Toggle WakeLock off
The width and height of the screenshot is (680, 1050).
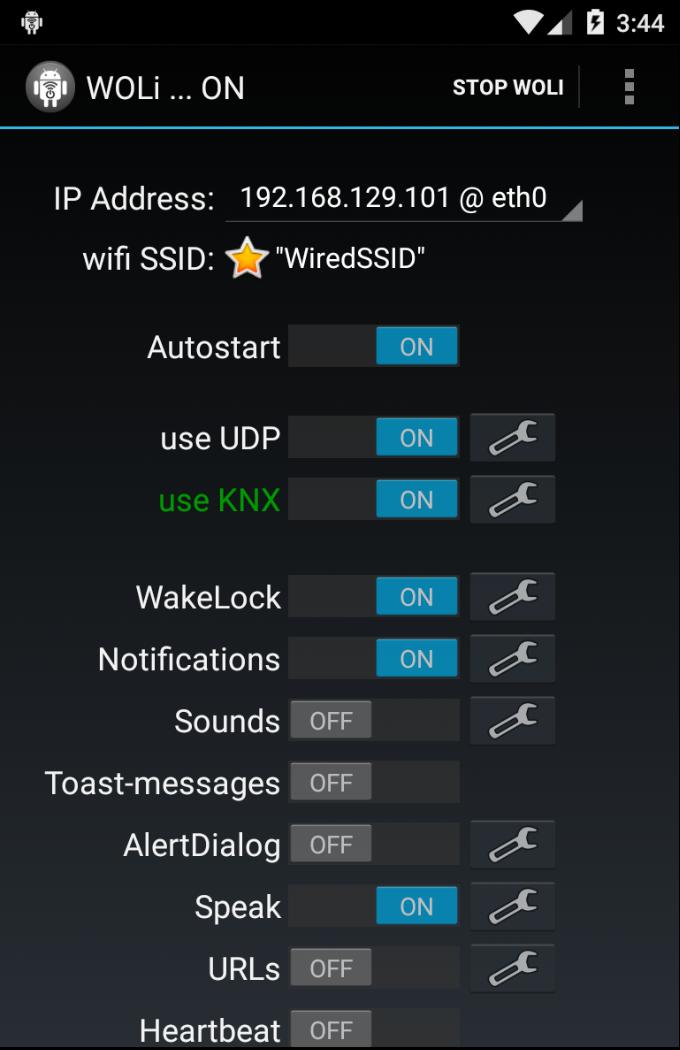pos(374,597)
